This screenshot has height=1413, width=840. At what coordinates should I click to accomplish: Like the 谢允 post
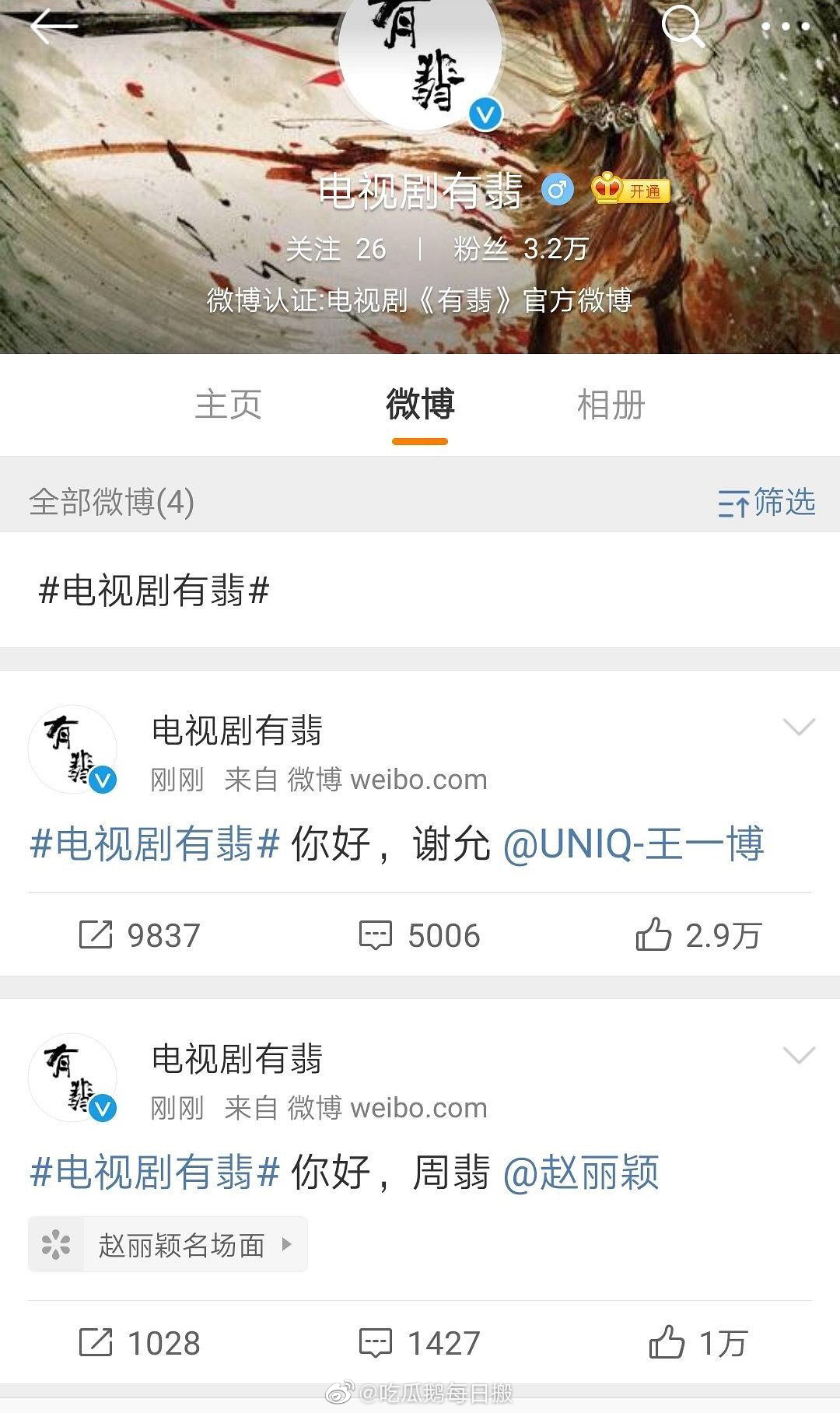coord(698,935)
